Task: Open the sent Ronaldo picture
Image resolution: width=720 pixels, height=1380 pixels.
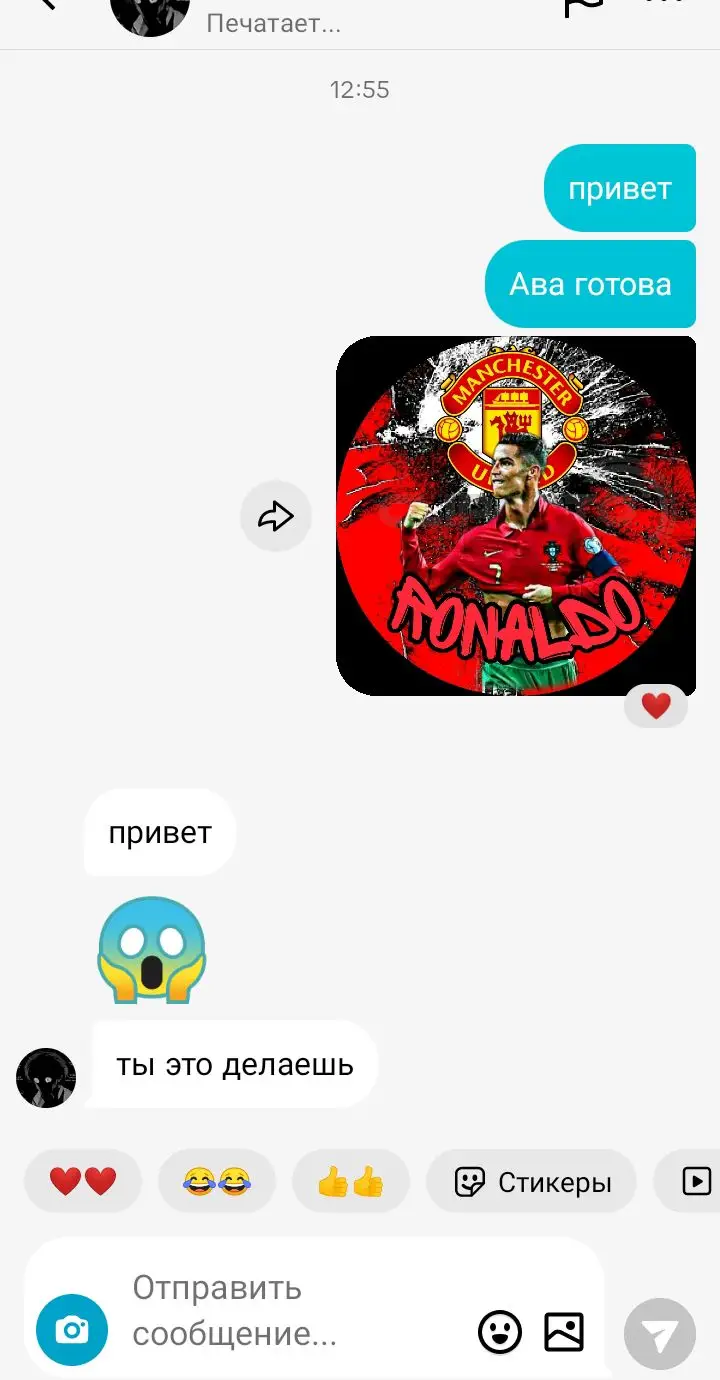Action: pyautogui.click(x=516, y=516)
